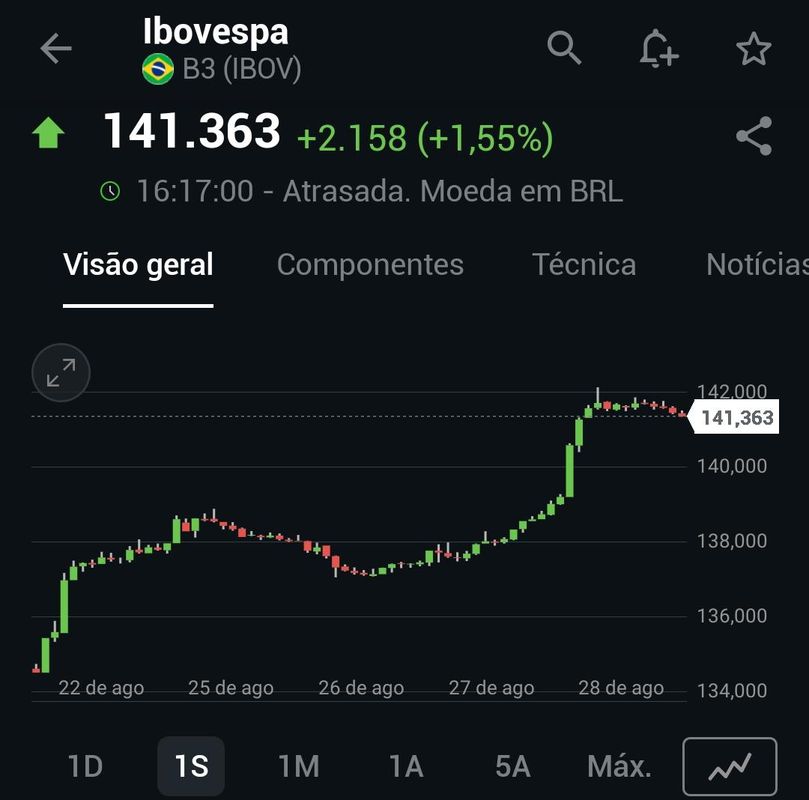
Task: Switch chart range to 5A
Action: pyautogui.click(x=512, y=767)
